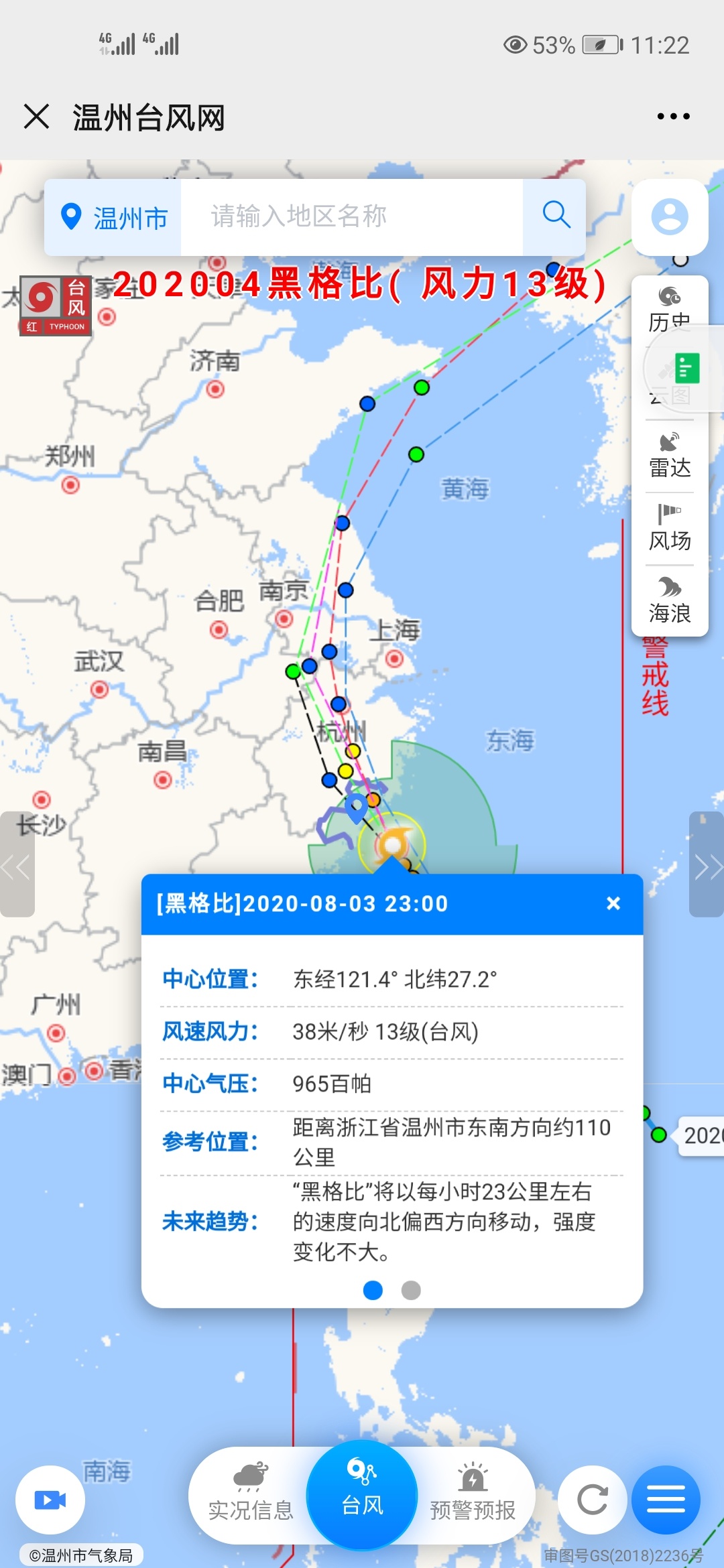Toggle the radar (雷达) layer

(x=669, y=456)
